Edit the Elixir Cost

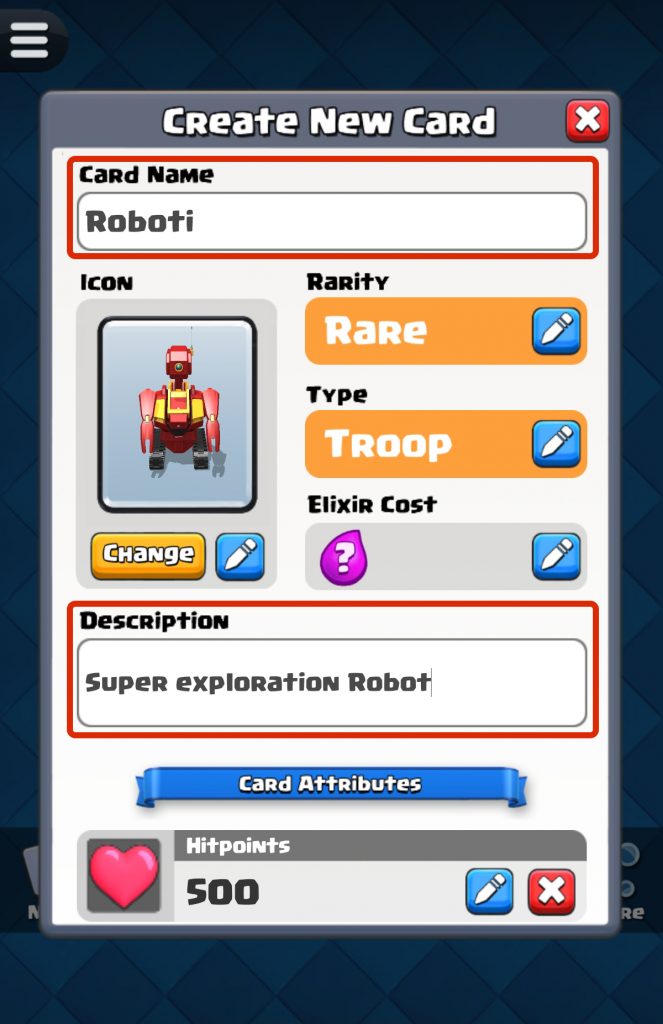pos(556,556)
